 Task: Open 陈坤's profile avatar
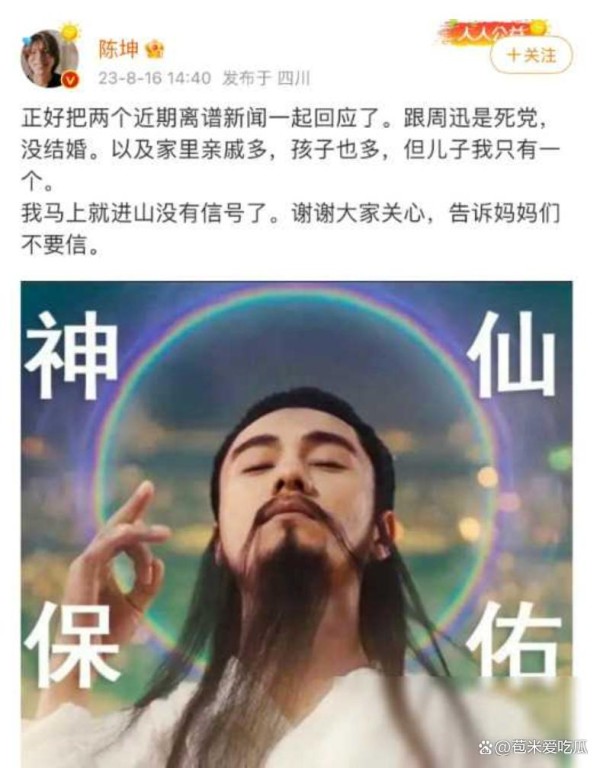[x=49, y=58]
